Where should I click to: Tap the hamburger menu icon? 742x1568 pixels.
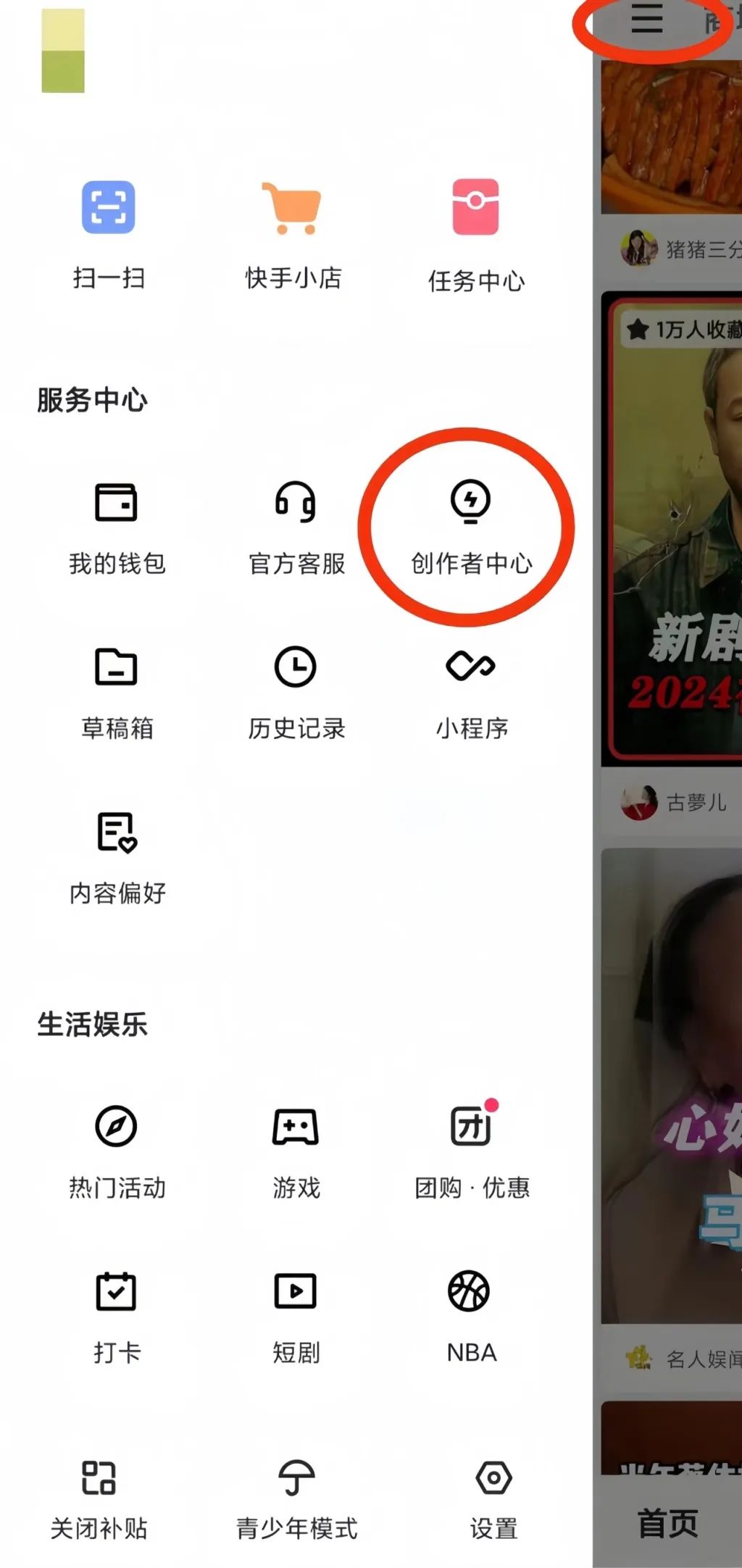(x=646, y=20)
